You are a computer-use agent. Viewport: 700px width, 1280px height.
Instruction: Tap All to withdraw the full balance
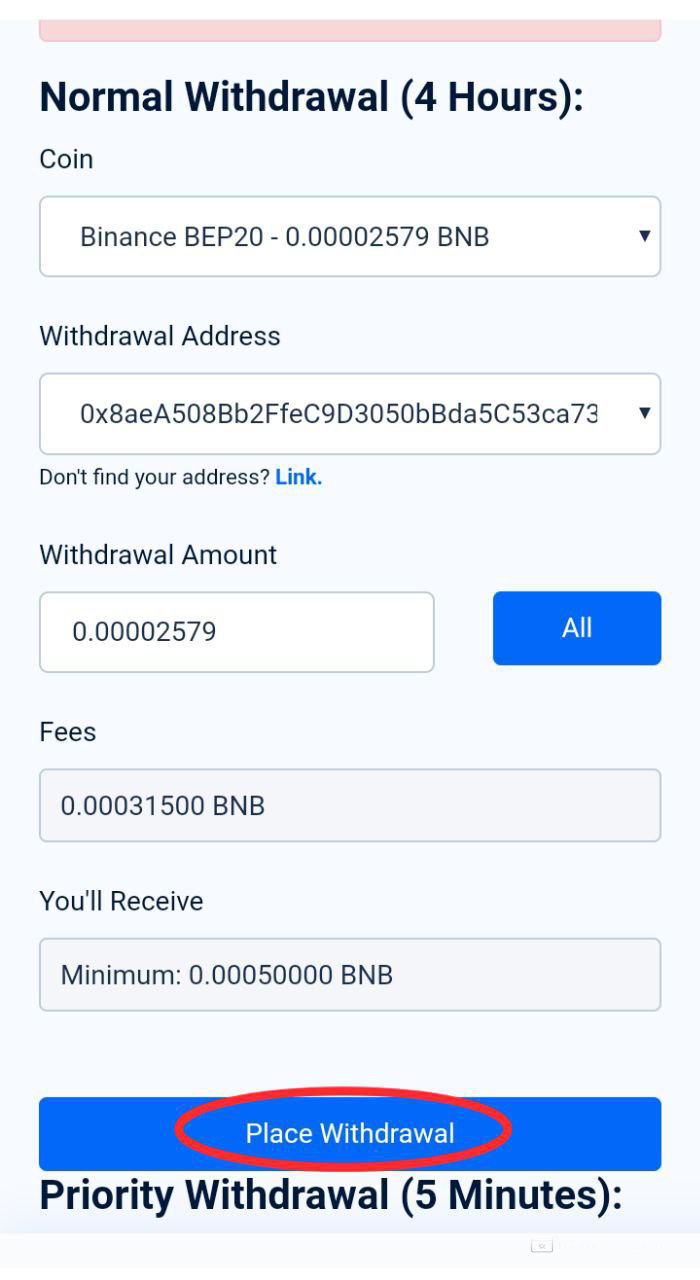pyautogui.click(x=576, y=628)
